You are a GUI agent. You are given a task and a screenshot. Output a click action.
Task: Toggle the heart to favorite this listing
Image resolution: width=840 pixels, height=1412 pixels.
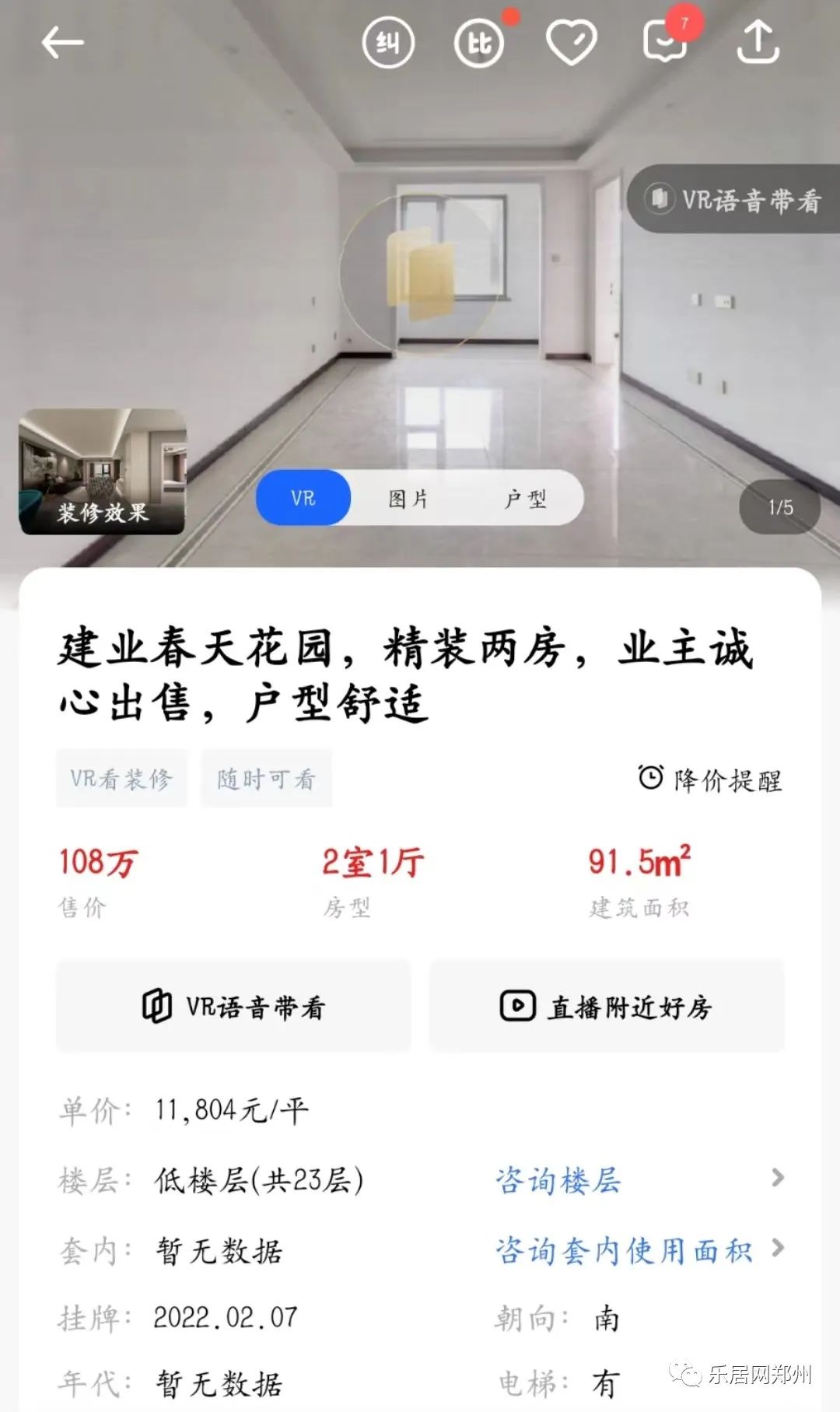point(571,43)
